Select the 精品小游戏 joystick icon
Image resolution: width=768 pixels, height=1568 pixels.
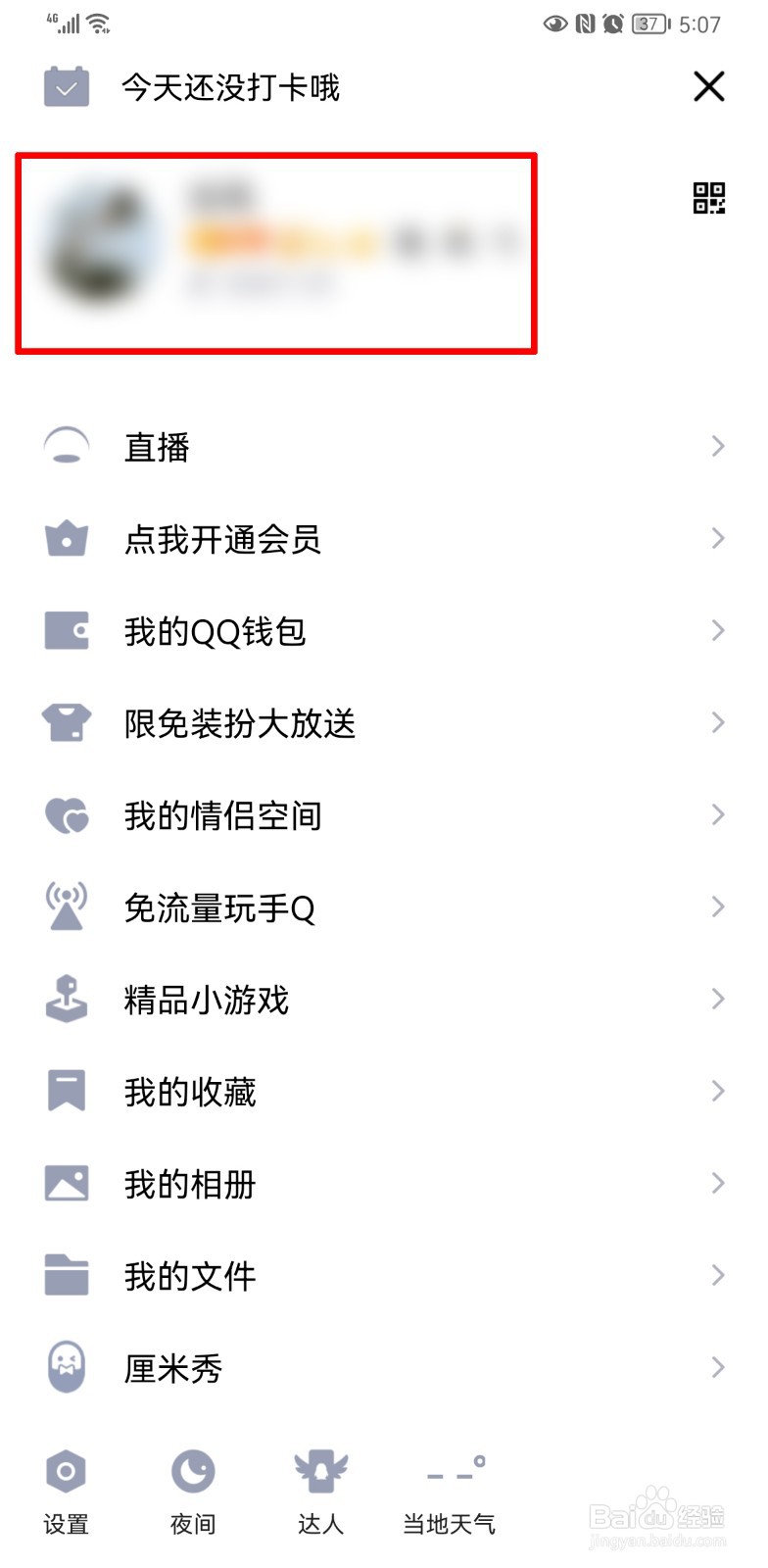[65, 998]
